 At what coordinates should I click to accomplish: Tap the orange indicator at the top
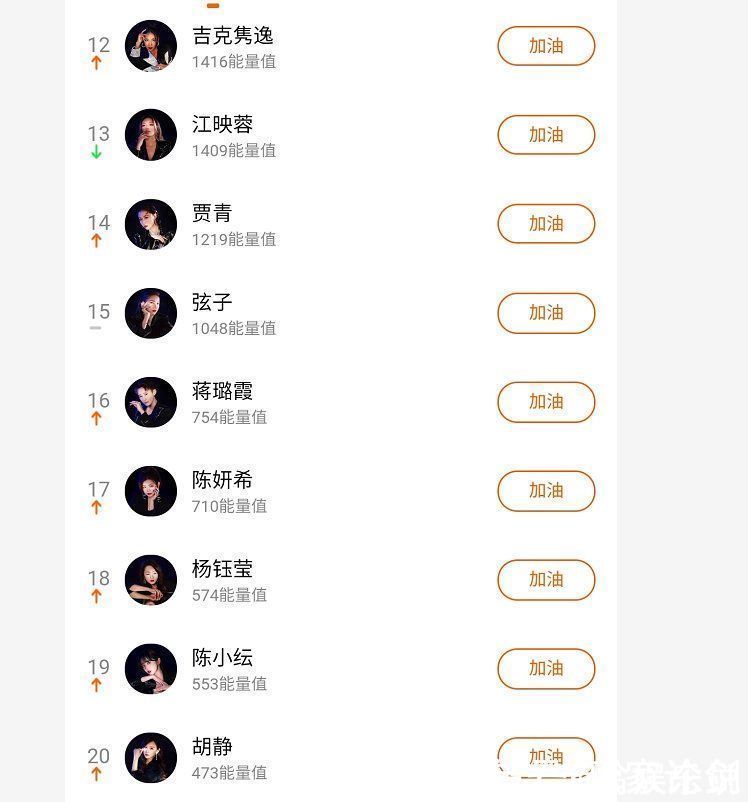212,5
